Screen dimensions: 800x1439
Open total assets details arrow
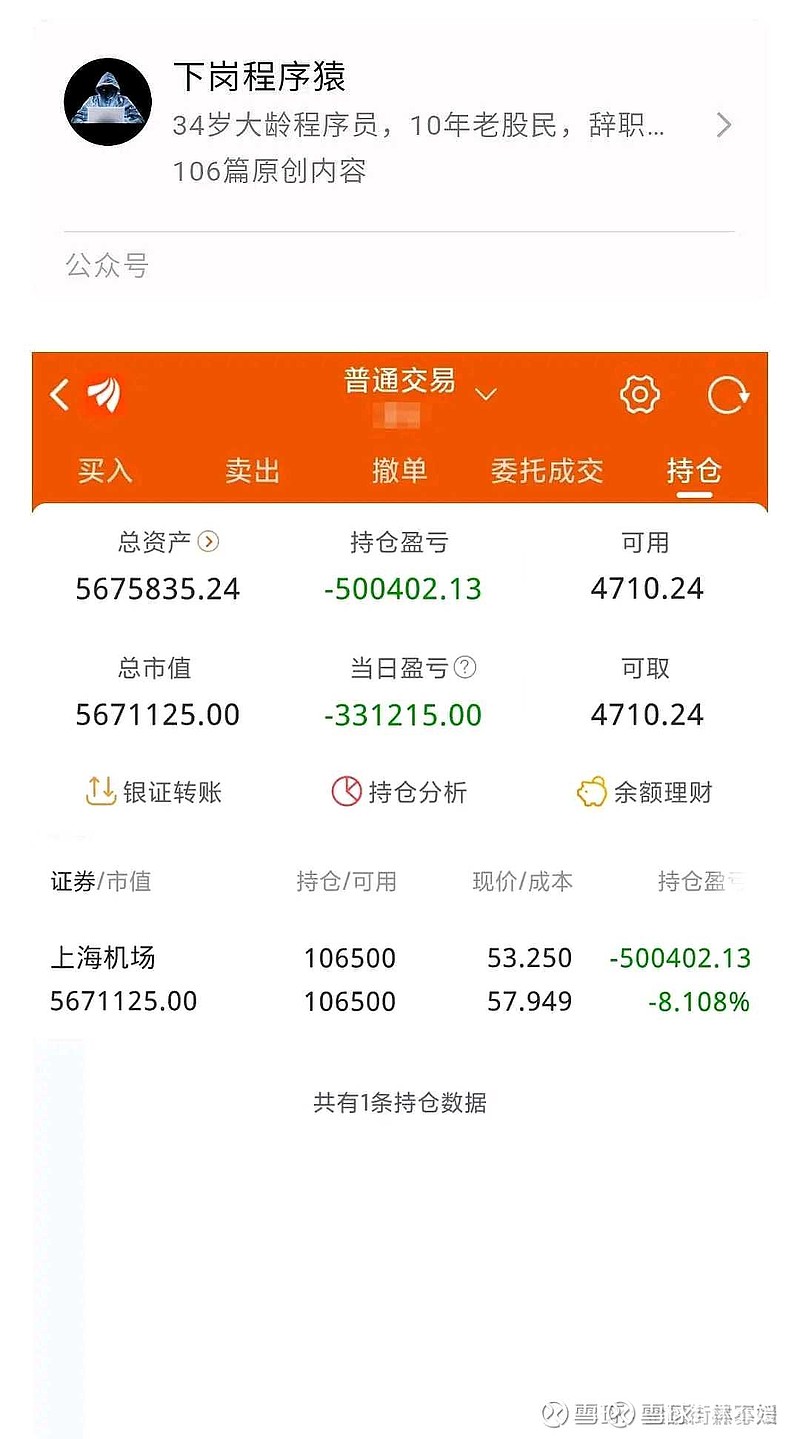pos(208,542)
